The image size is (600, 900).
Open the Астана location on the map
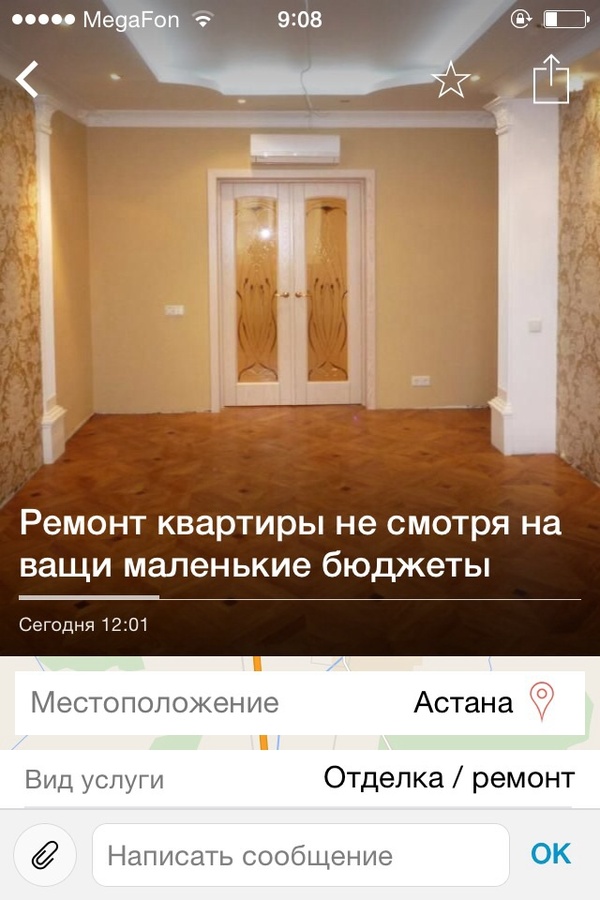click(x=541, y=702)
